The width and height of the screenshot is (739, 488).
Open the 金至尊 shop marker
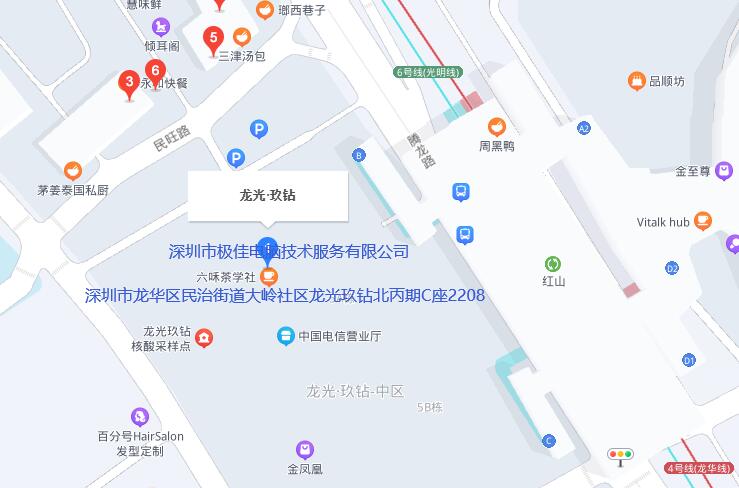click(724, 171)
